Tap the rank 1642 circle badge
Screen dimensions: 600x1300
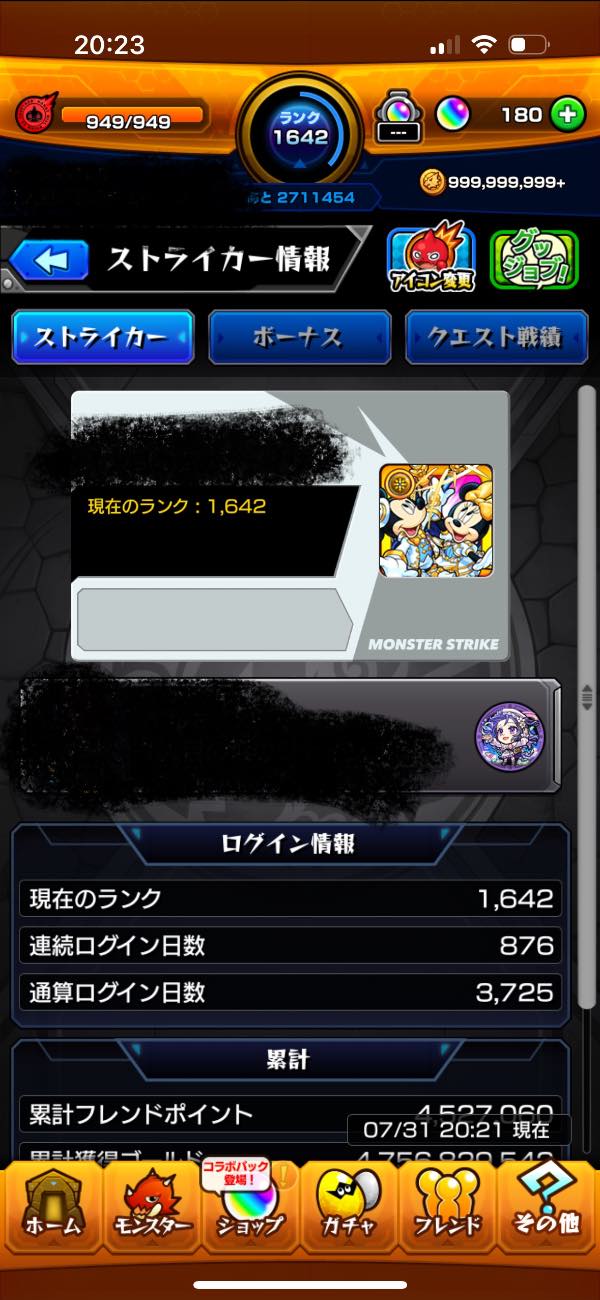[x=299, y=130]
